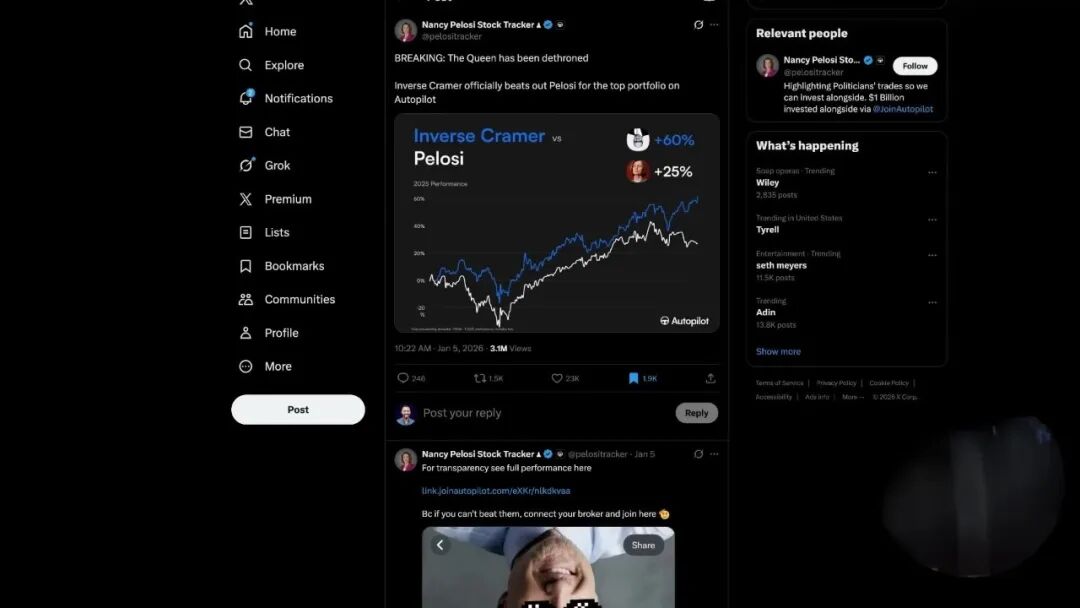This screenshot has width=1080, height=608.
Task: Share the Inverse Cramer post
Action: point(710,378)
